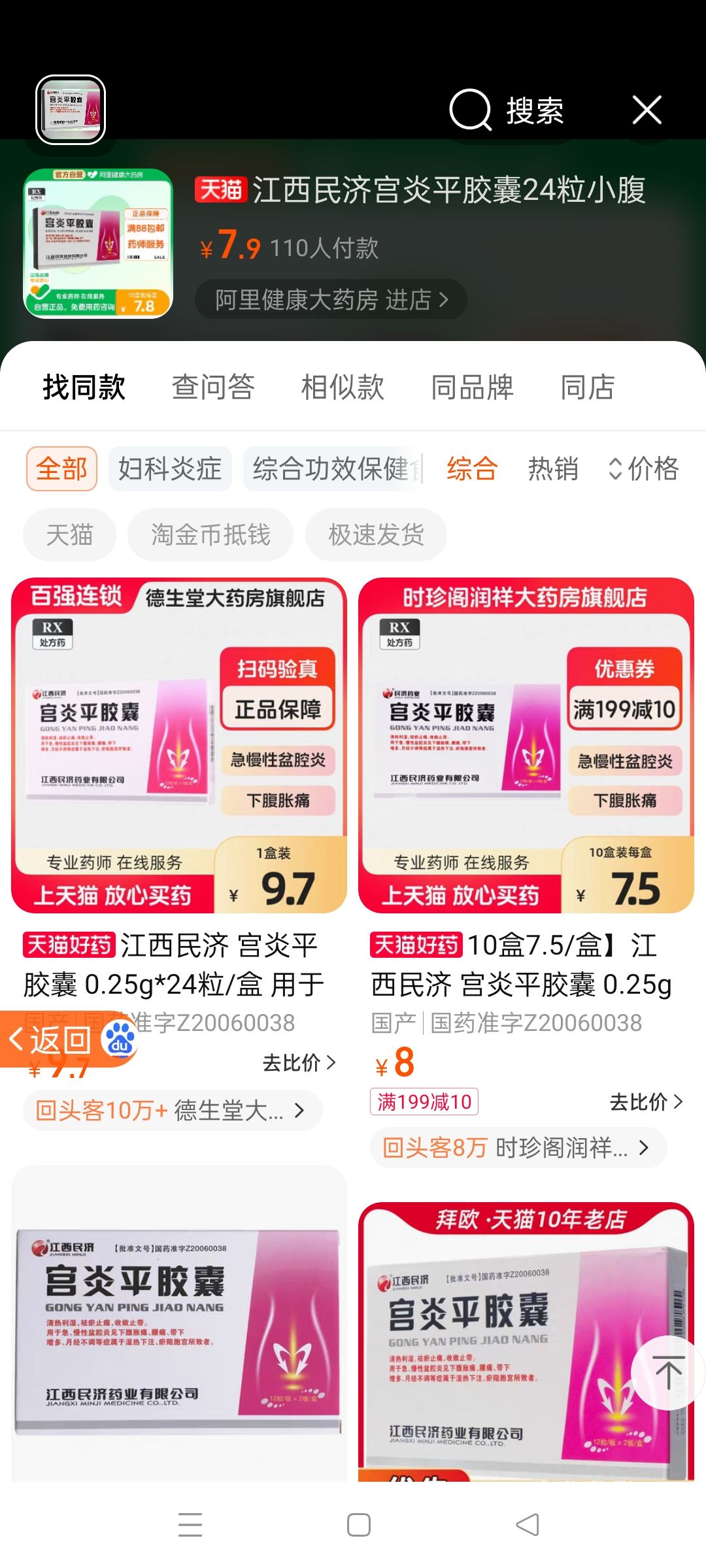Enter the 阿里健康大药房 store
This screenshot has width=706, height=1568.
coord(331,300)
